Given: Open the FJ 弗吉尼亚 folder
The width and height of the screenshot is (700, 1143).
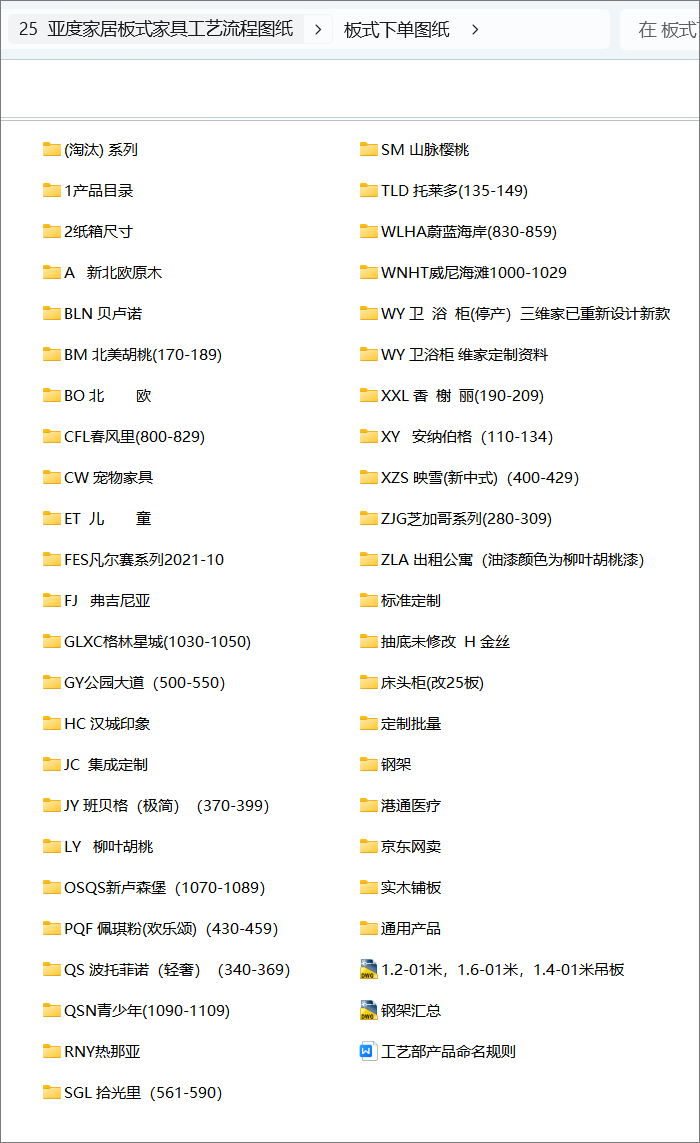Looking at the screenshot, I should point(106,601).
